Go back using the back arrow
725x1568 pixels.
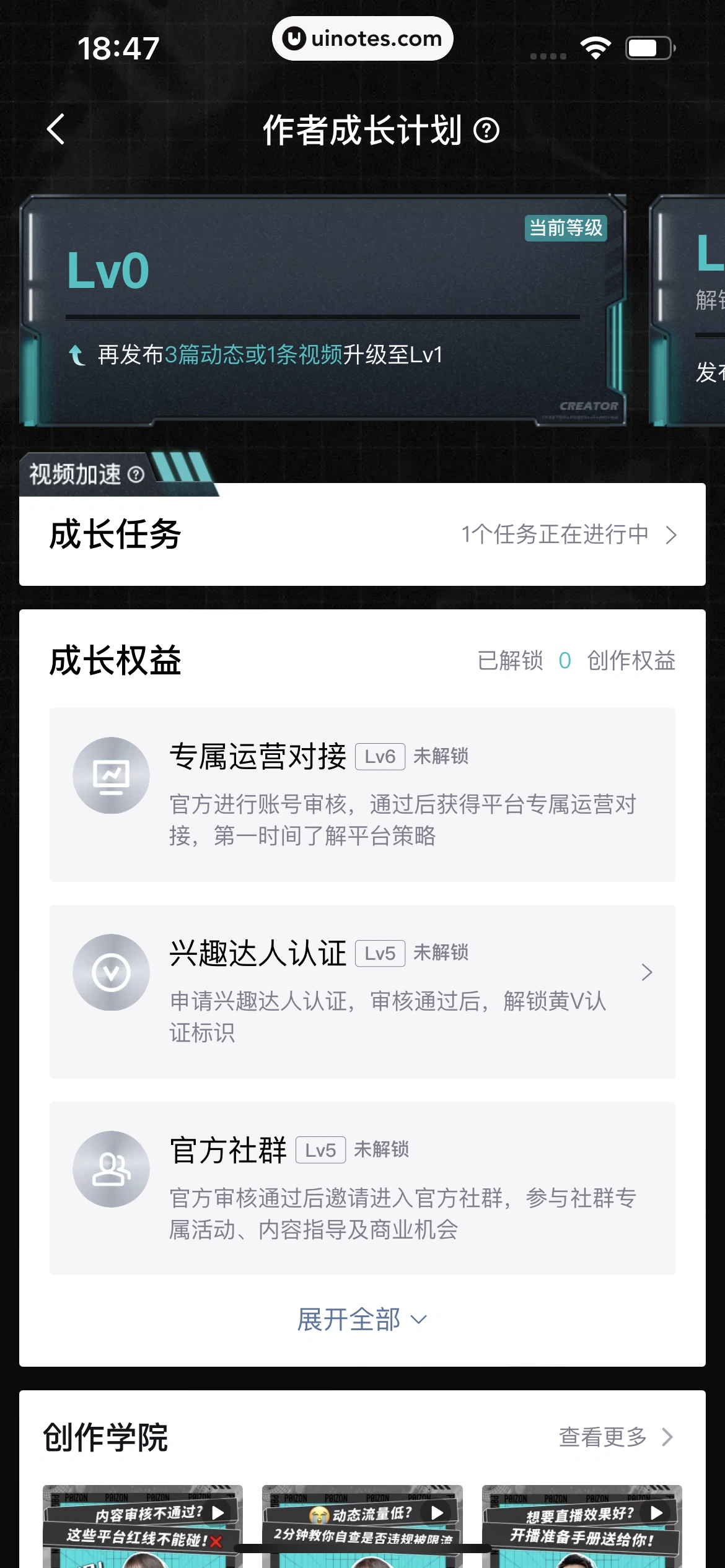[x=56, y=130]
